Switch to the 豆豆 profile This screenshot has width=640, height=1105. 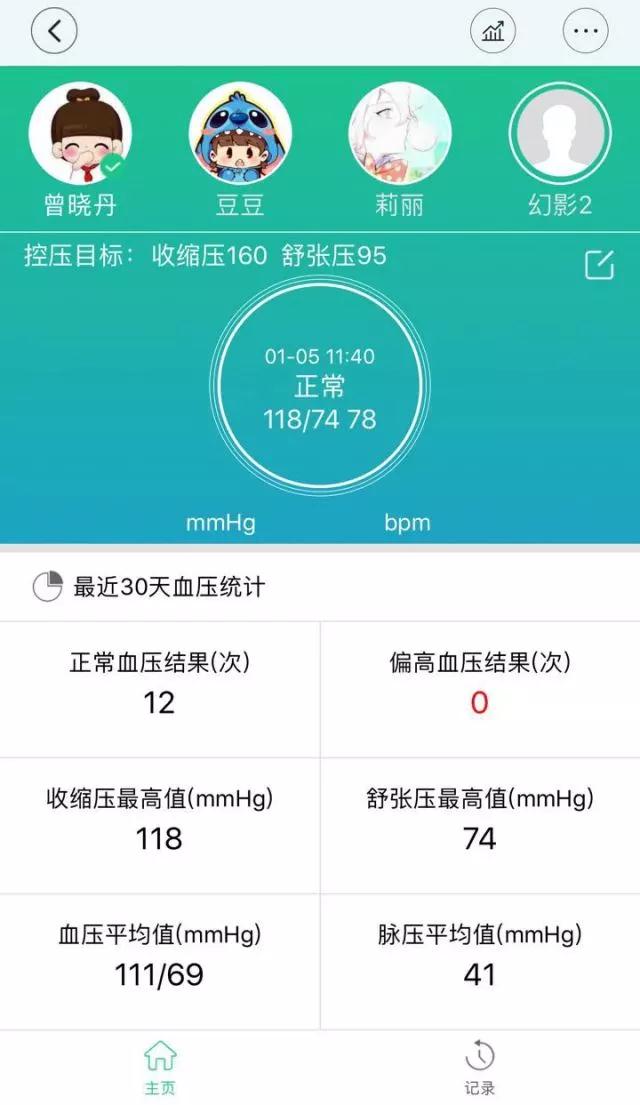240,133
